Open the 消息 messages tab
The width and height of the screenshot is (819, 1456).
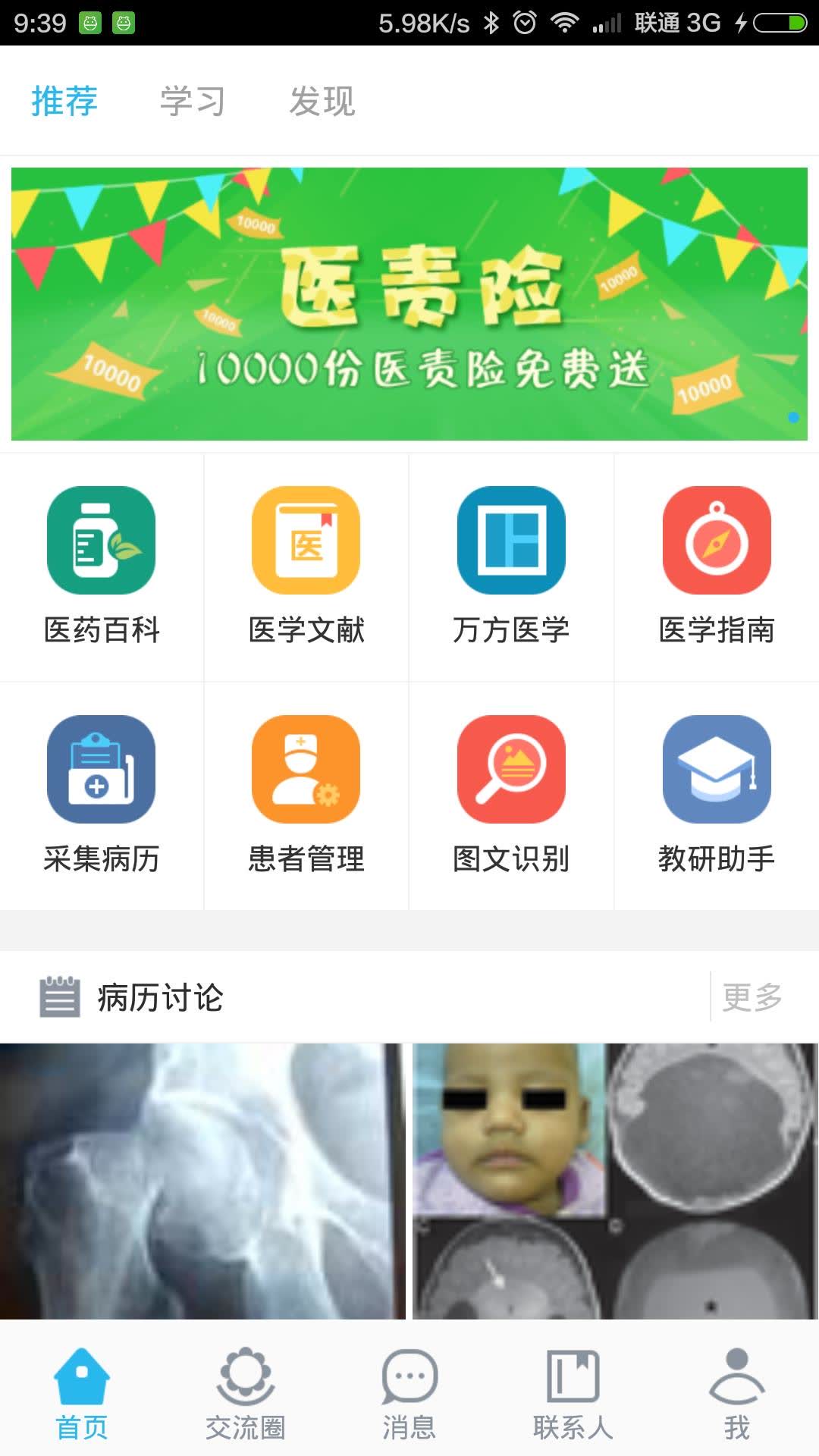409,1394
